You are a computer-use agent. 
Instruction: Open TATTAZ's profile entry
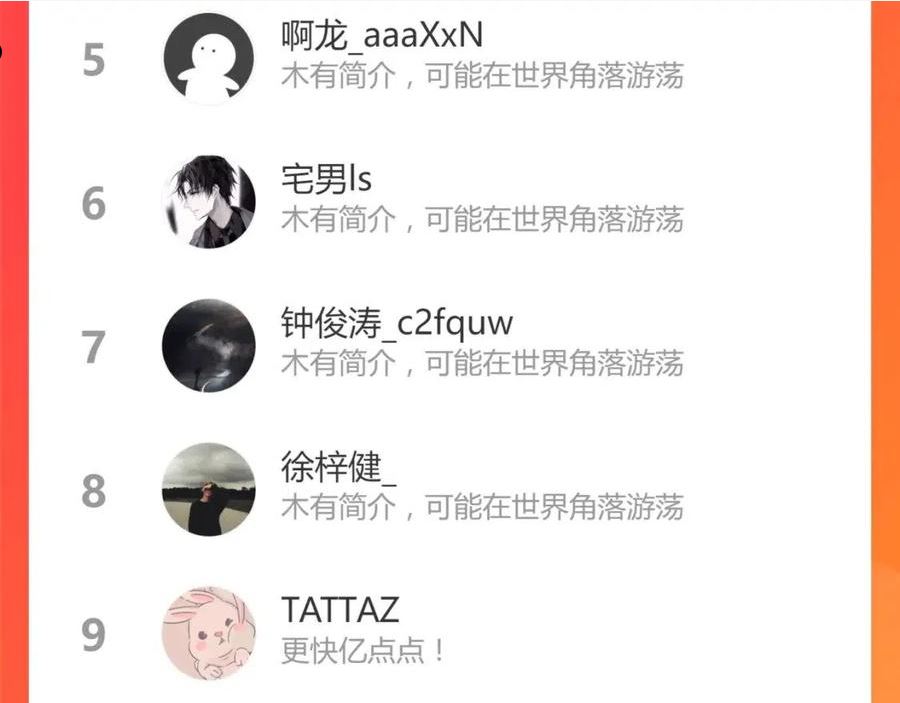[450, 632]
